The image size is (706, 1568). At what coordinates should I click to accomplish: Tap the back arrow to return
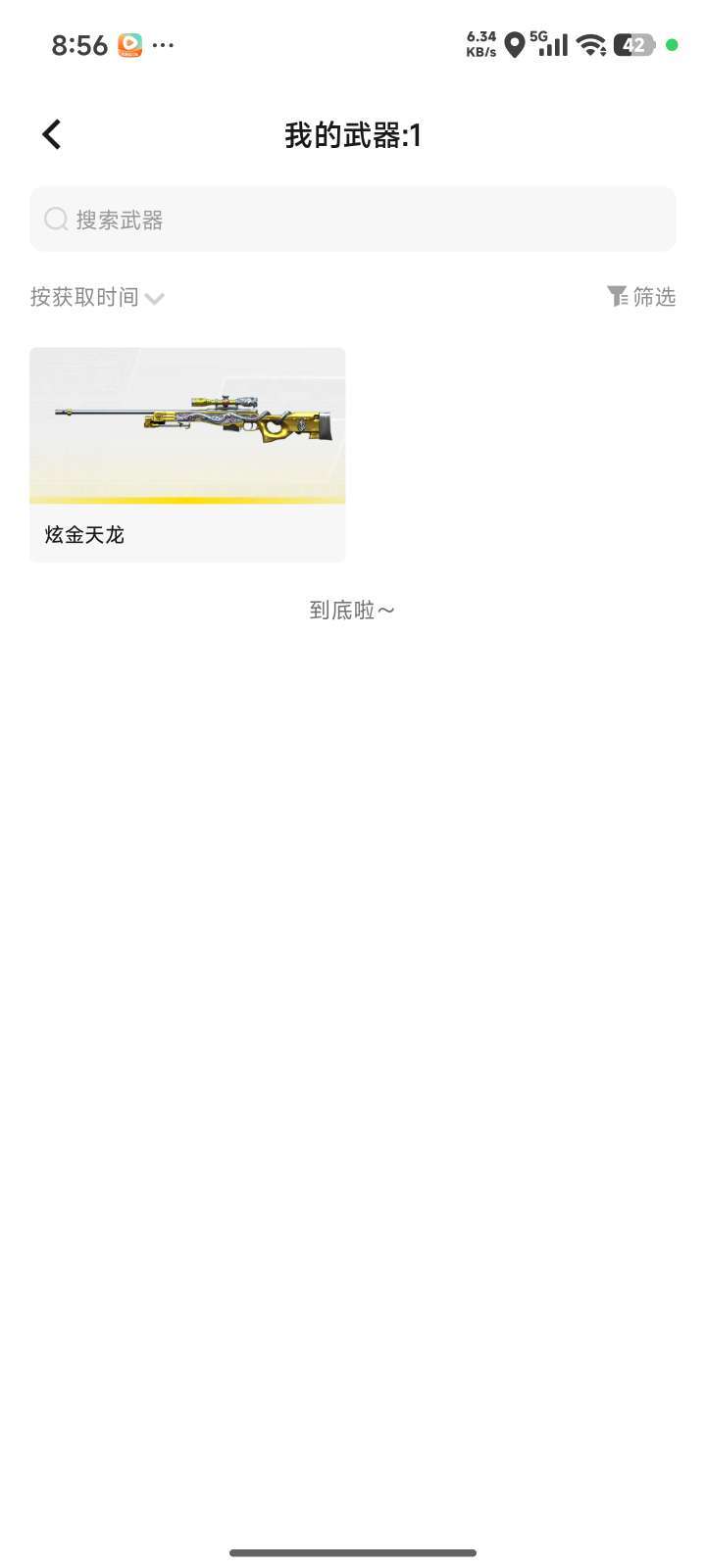(x=50, y=133)
